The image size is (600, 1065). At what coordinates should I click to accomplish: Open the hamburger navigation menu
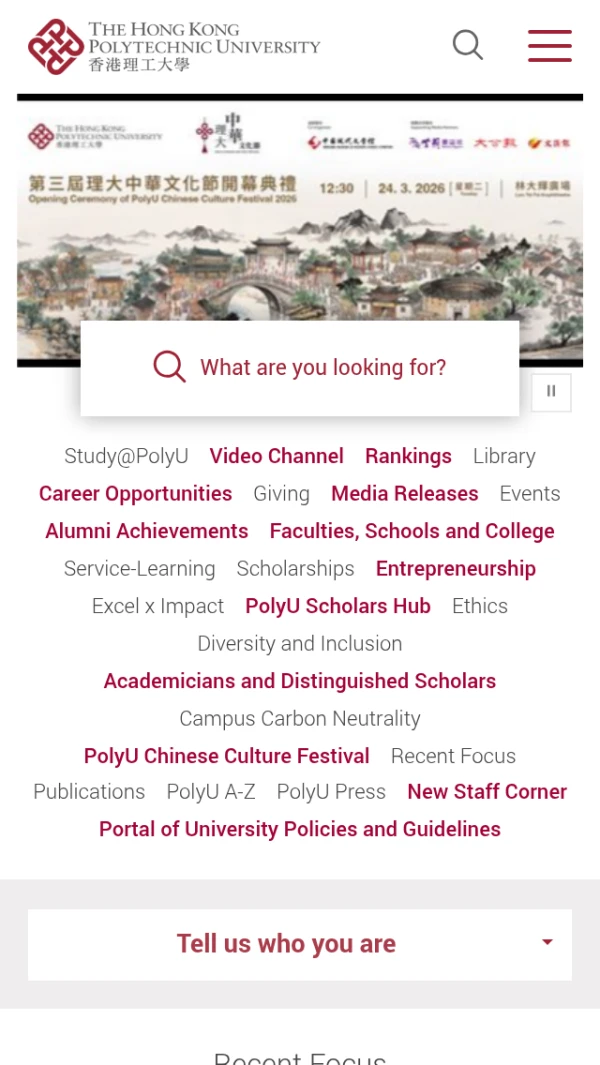[x=549, y=46]
